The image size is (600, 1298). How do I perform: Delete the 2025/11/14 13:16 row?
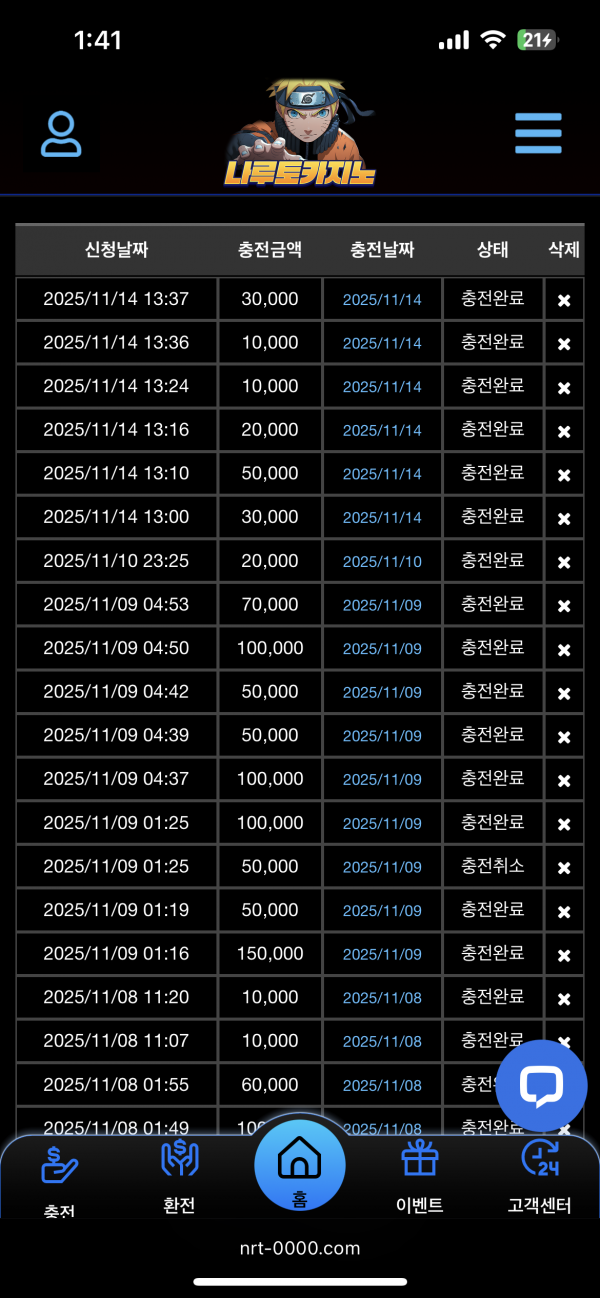564,431
